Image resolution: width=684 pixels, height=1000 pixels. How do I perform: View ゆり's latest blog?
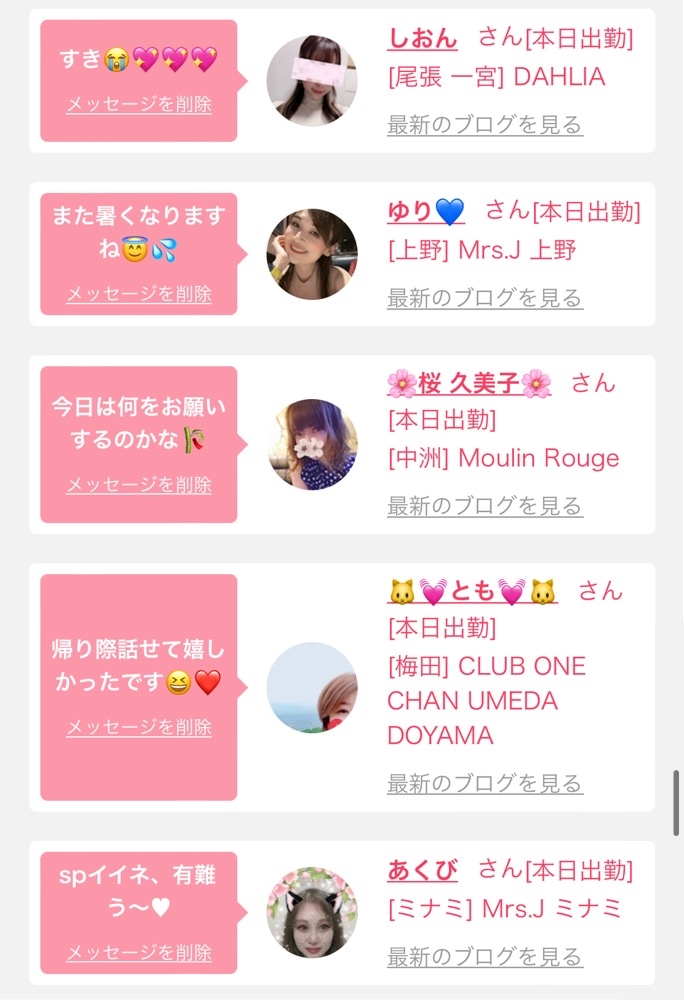point(485,298)
